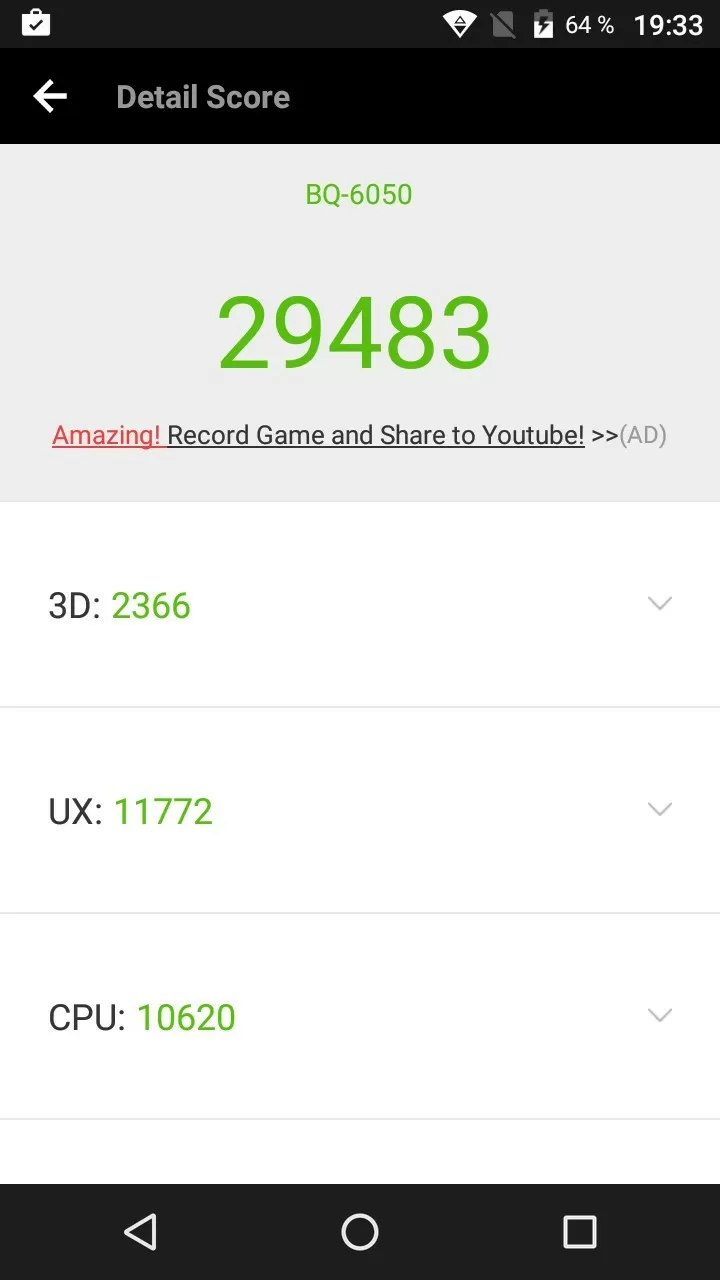Expand the CPU score section

[659, 1016]
